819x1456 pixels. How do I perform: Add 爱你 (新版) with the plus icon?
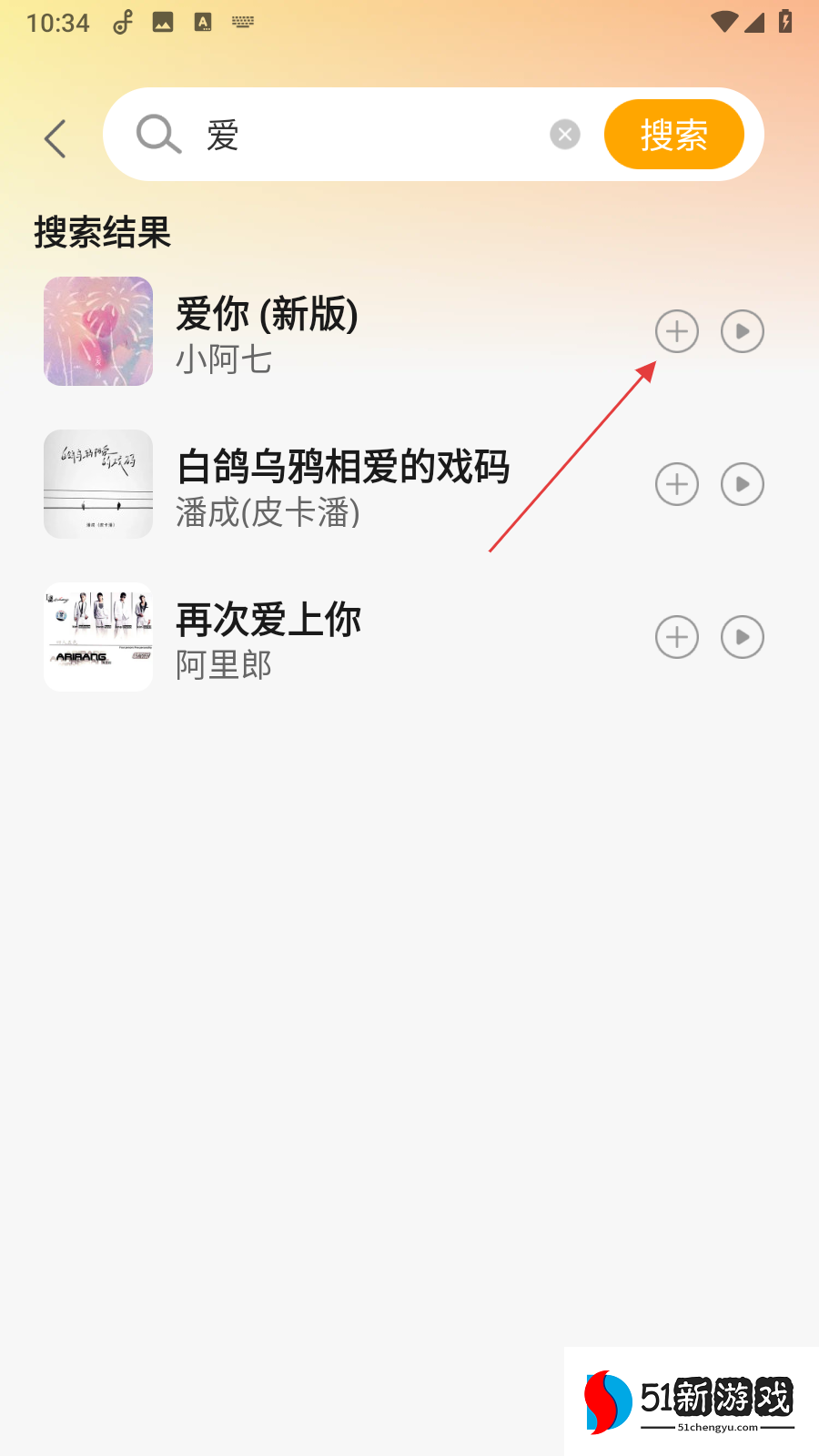click(677, 331)
